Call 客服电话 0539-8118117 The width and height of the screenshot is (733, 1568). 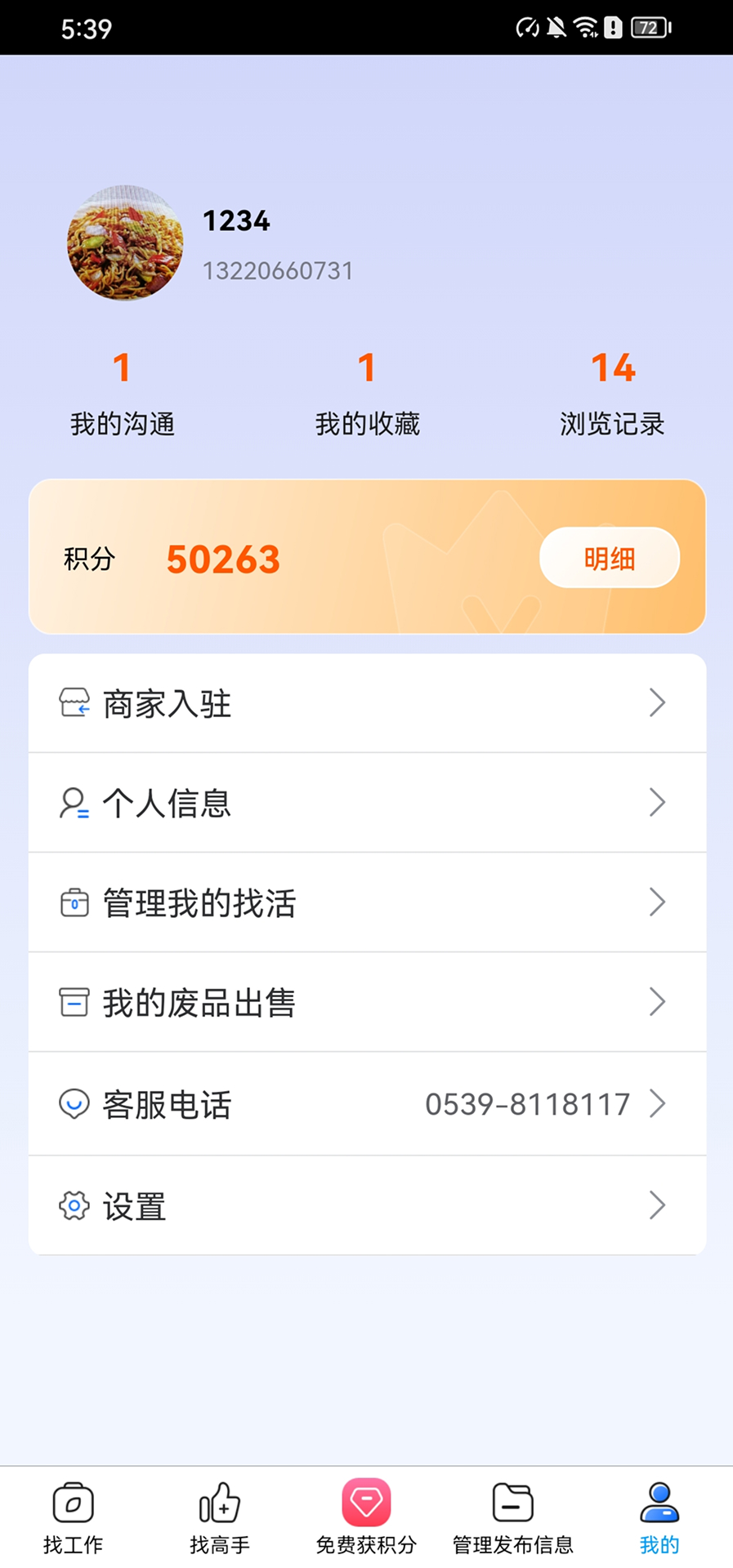(367, 1104)
